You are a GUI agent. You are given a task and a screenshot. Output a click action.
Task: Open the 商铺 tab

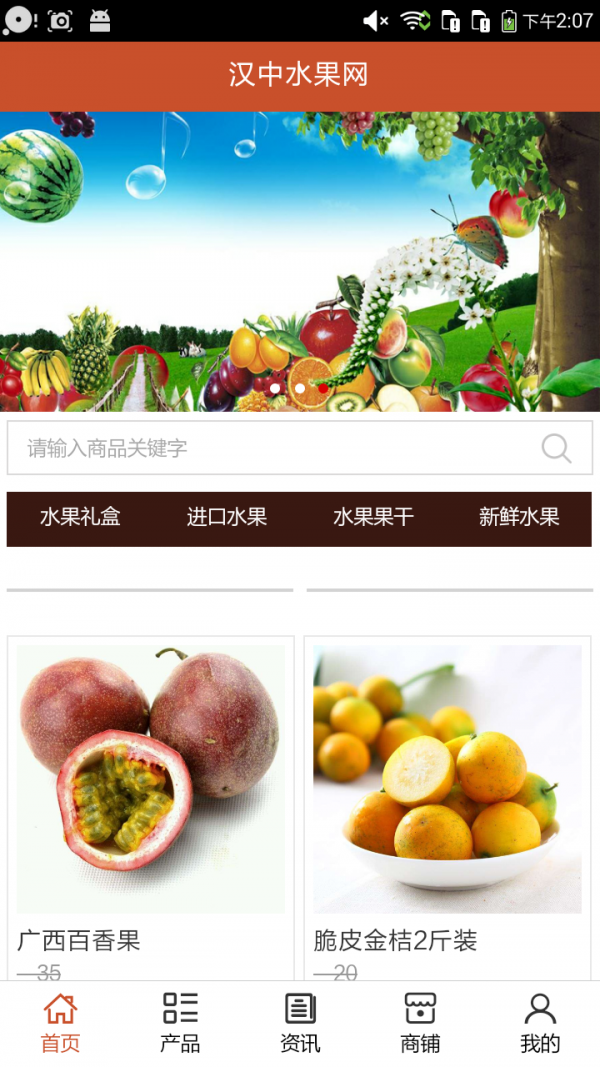tap(420, 1023)
